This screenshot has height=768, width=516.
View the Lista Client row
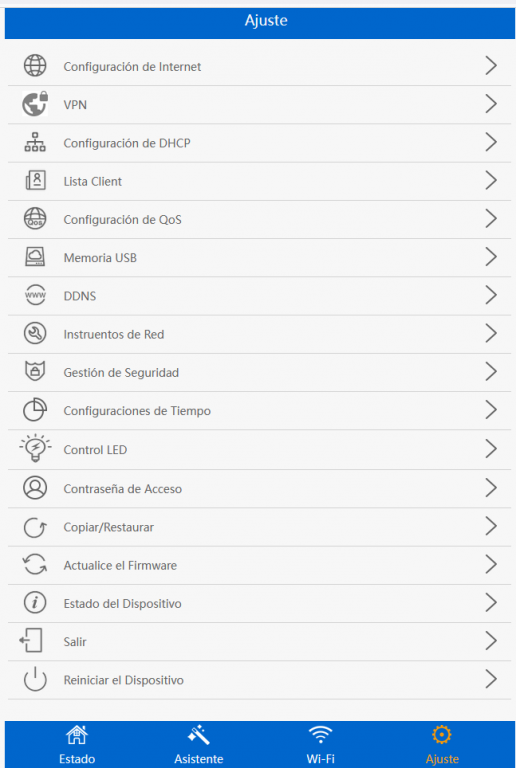click(259, 181)
